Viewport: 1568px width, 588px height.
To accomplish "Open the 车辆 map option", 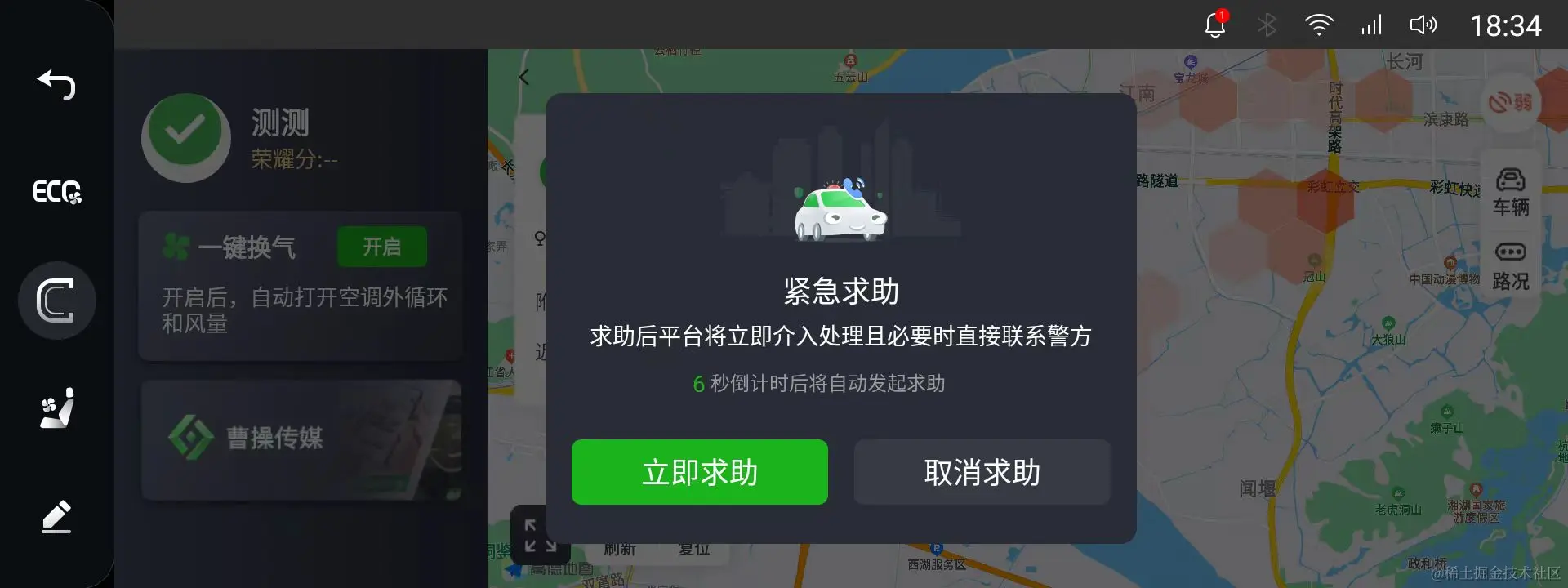I will [1510, 193].
